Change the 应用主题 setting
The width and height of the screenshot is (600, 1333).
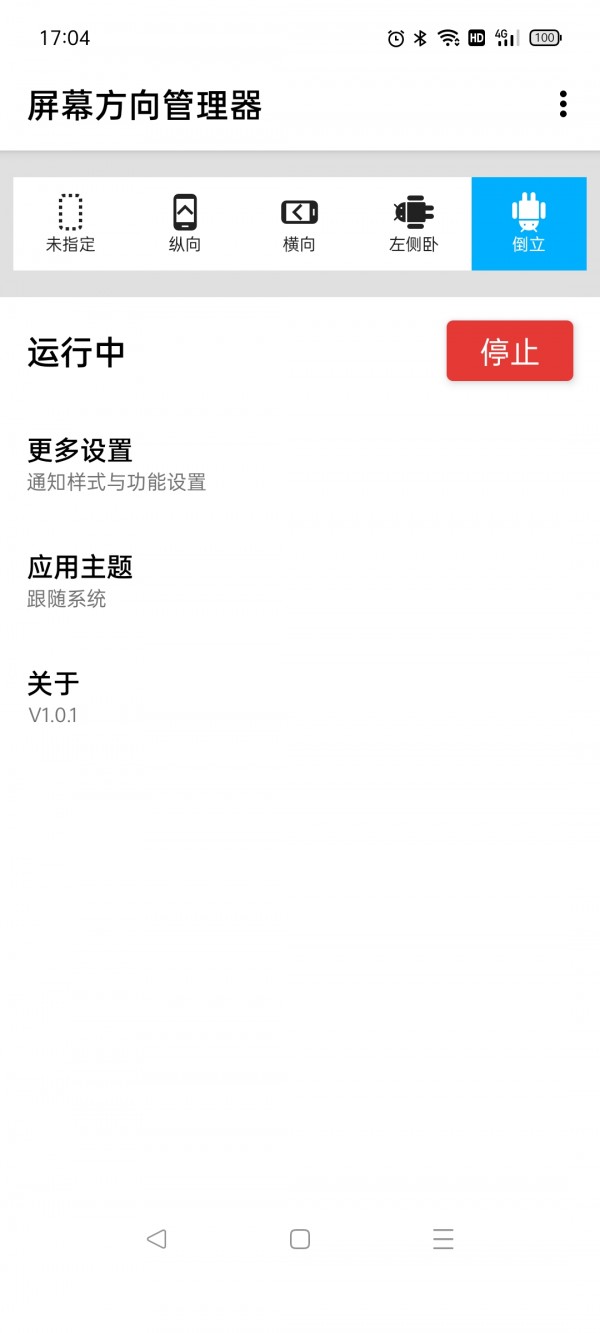[80, 582]
